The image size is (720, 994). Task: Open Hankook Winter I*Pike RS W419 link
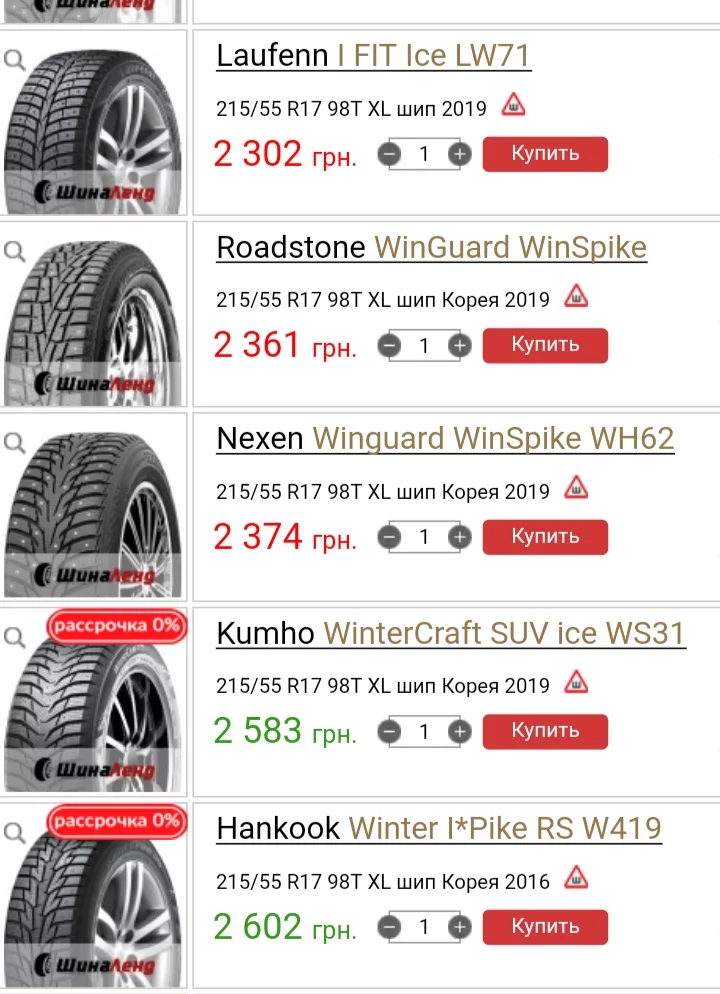pos(439,828)
